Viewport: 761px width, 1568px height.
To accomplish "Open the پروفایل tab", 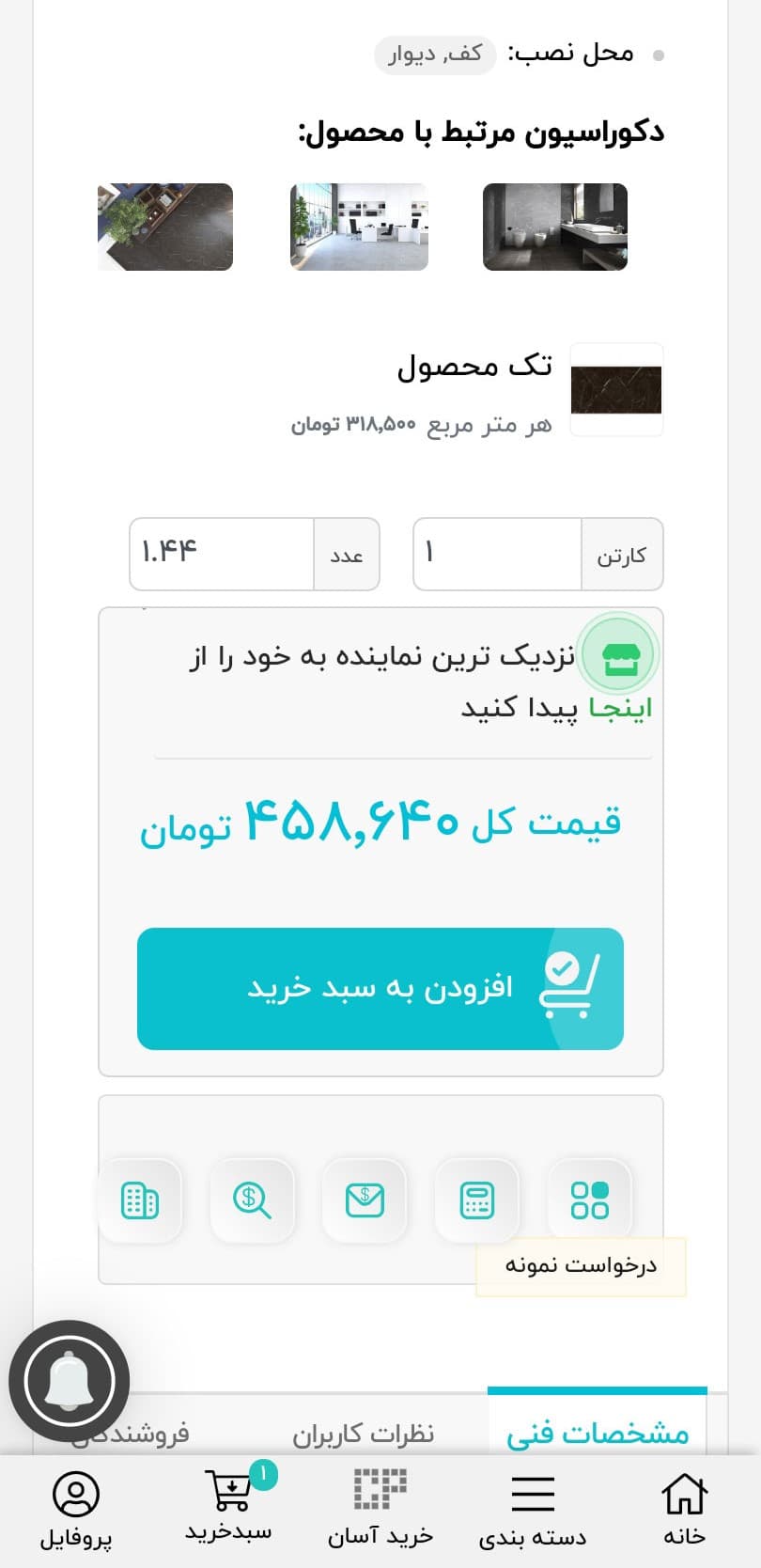I will (x=76, y=1509).
